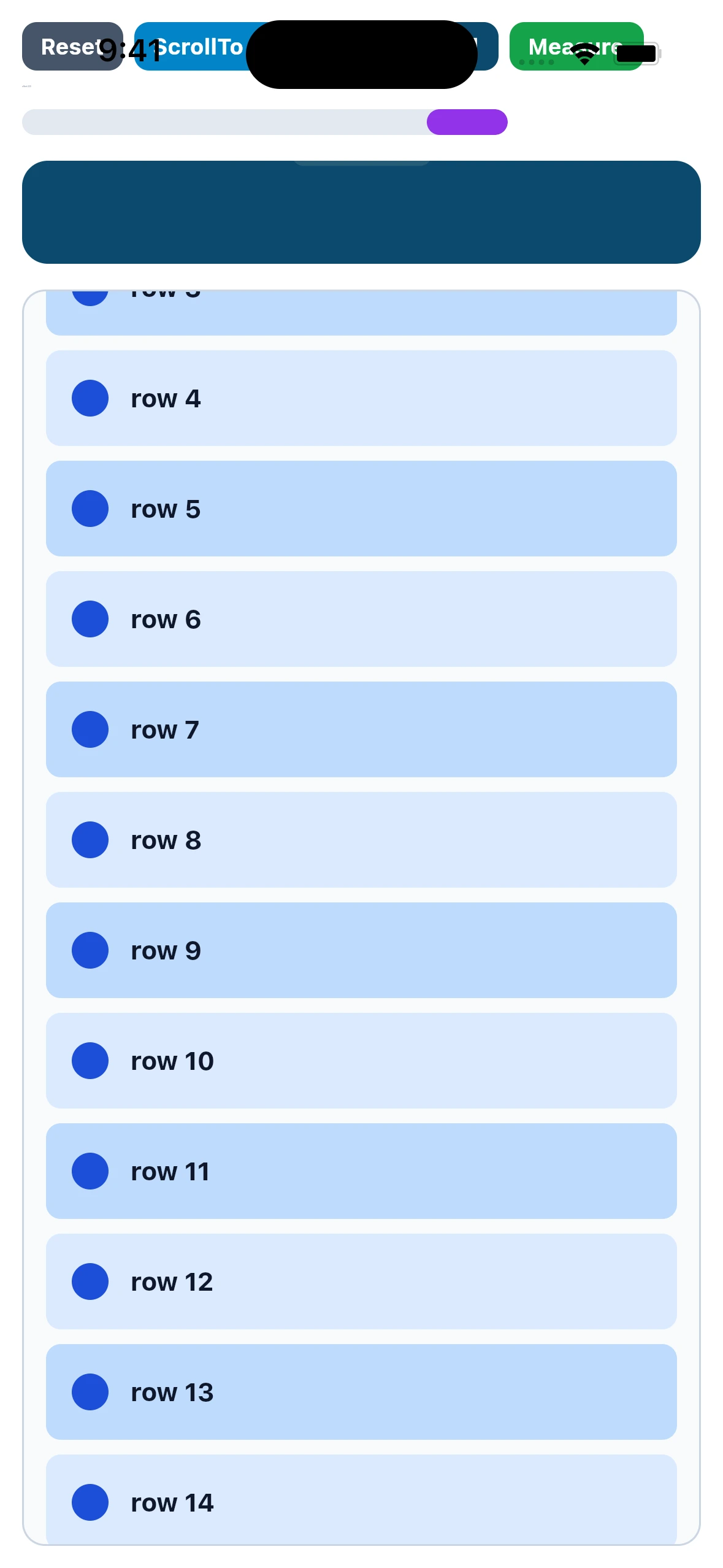Select row 4 in the list
This screenshot has width=723, height=1568.
pos(361,398)
